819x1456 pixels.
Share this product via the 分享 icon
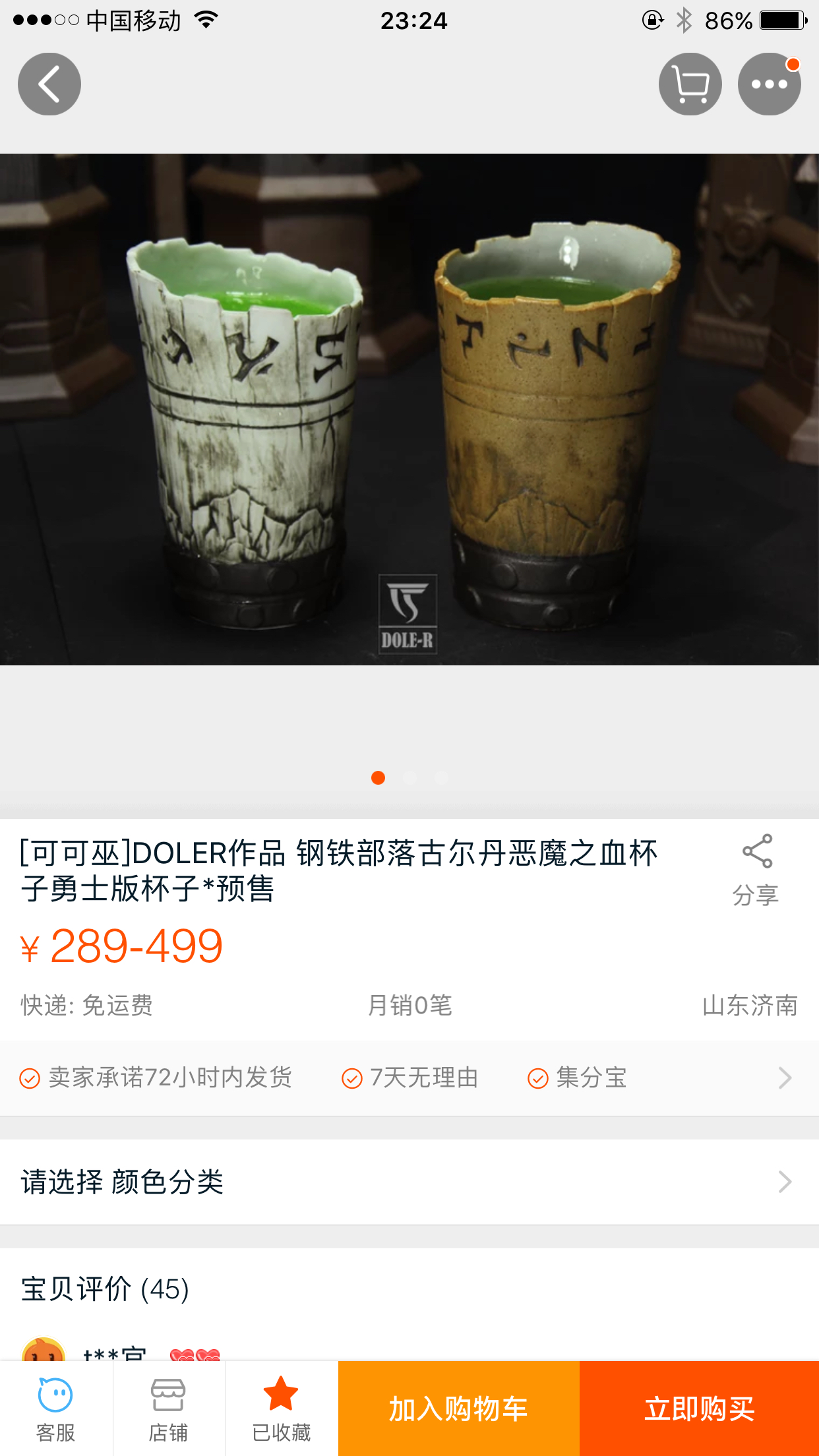(757, 854)
